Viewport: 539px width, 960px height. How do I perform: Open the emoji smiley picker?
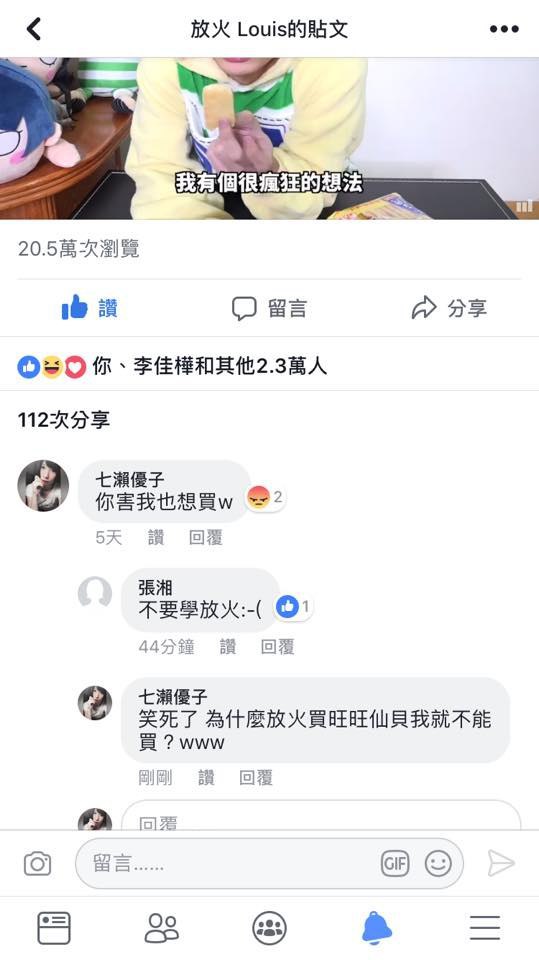[439, 863]
